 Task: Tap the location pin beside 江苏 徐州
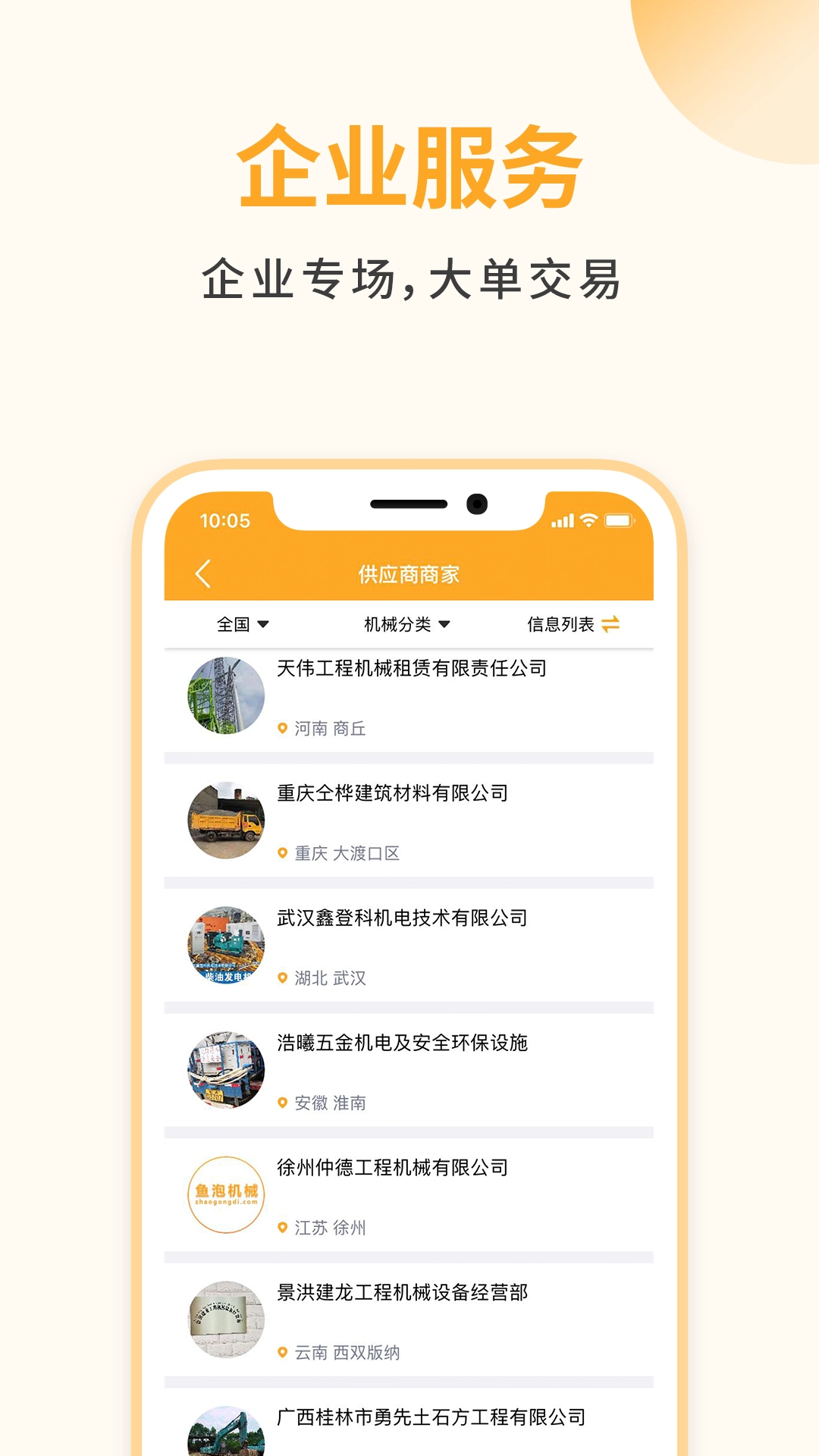coord(281,1228)
